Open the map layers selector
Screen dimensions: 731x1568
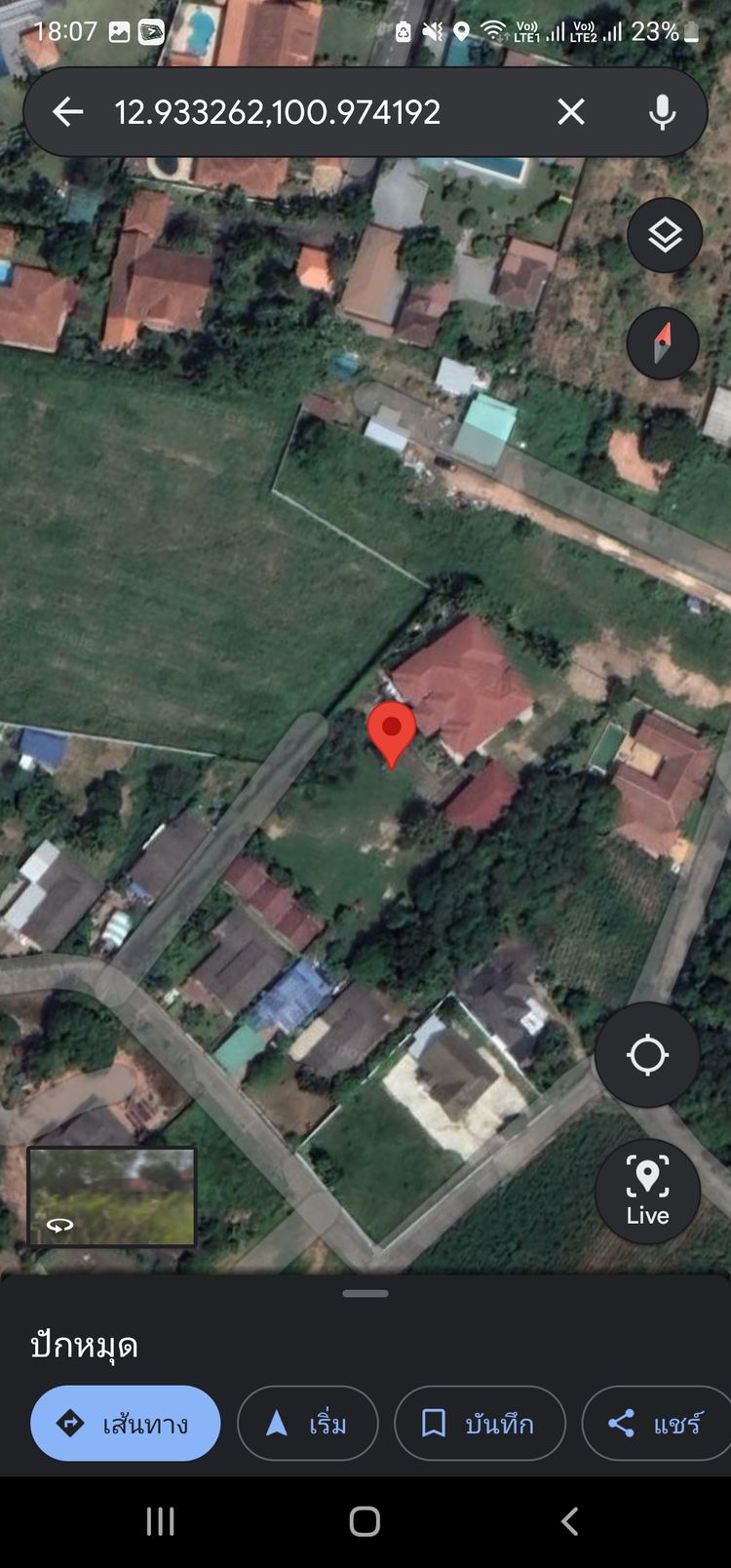click(x=665, y=235)
